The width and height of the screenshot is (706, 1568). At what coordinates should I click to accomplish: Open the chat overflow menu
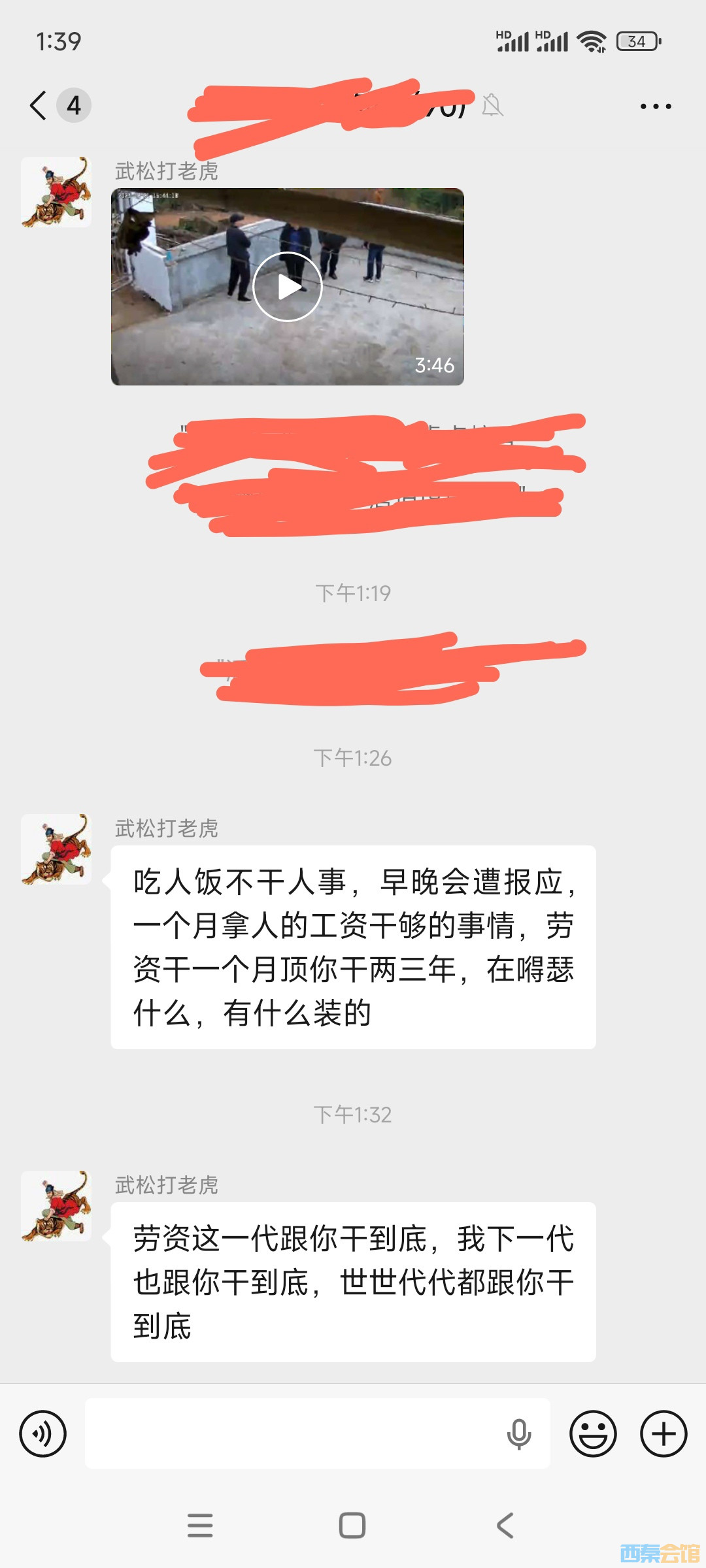655,106
